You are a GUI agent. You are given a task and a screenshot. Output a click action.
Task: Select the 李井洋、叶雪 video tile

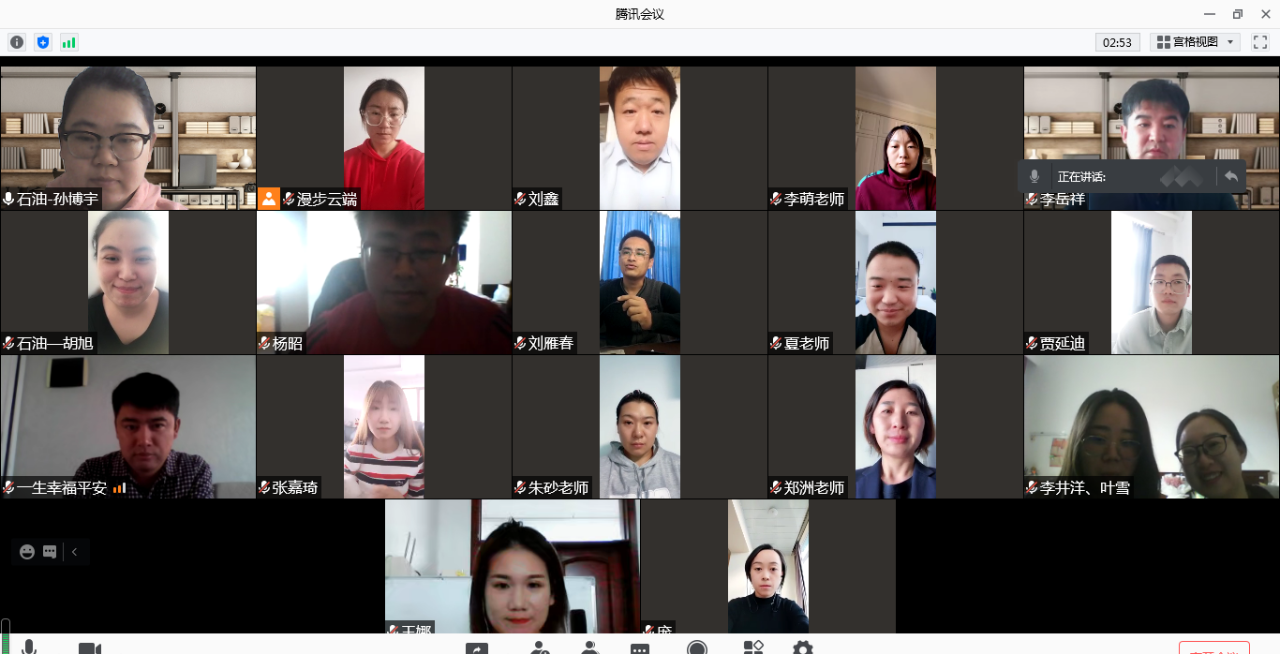click(1151, 425)
